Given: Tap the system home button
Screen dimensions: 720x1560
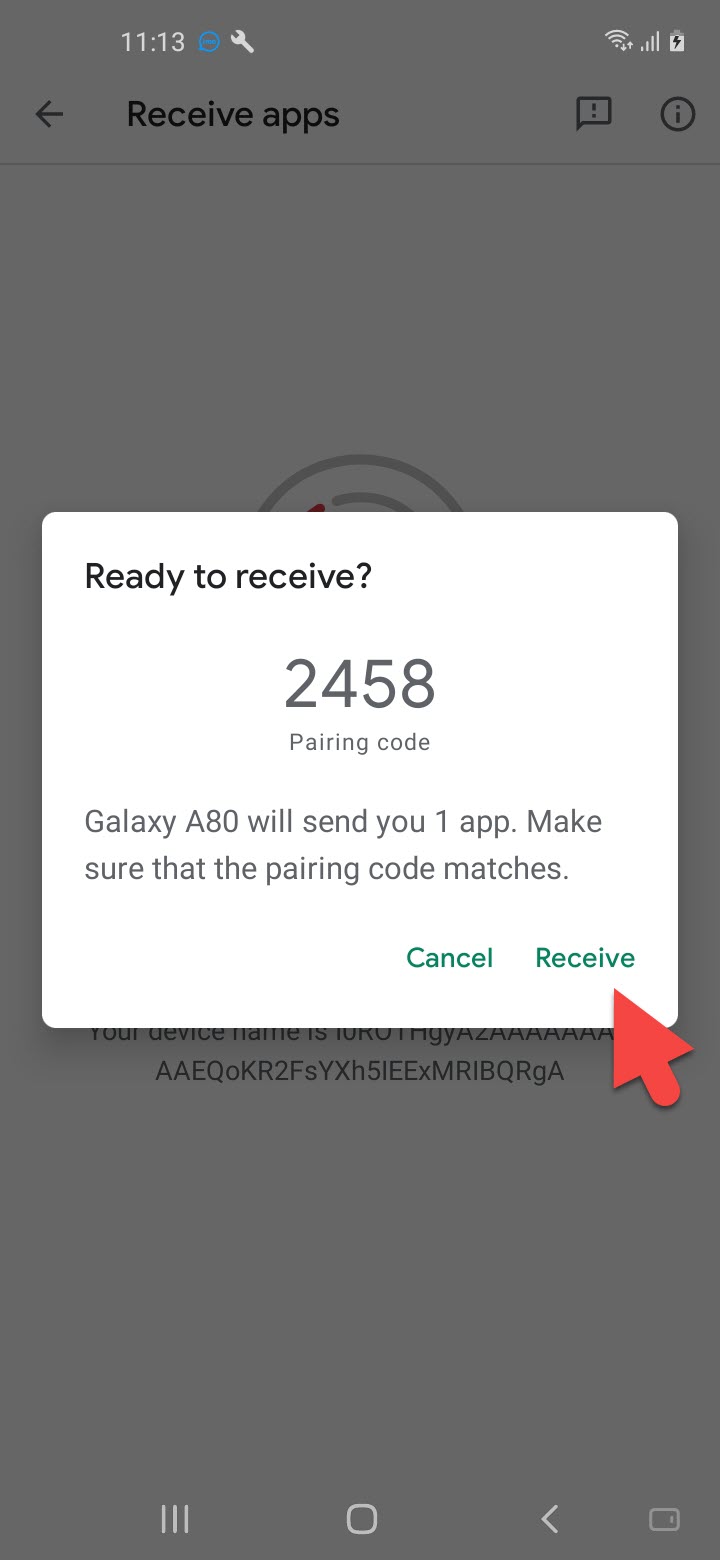Looking at the screenshot, I should click(361, 1519).
